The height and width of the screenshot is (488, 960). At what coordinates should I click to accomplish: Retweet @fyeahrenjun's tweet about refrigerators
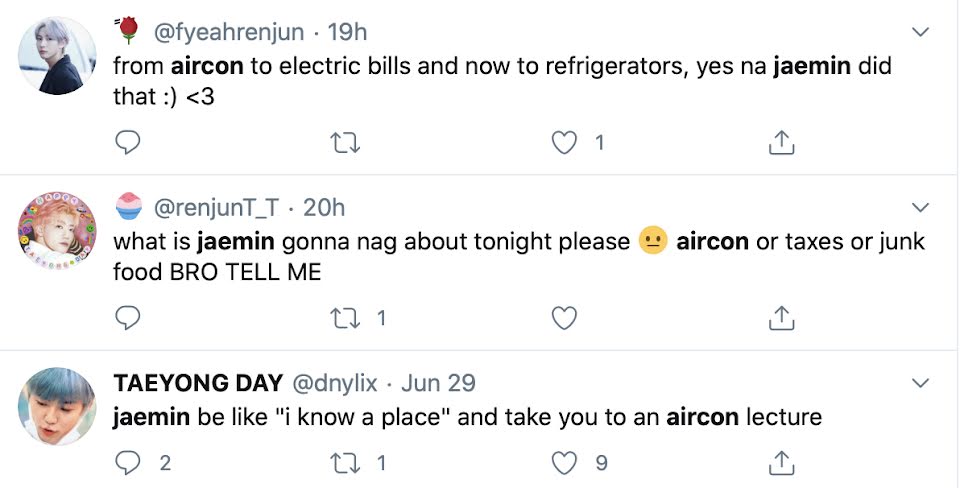pos(345,143)
